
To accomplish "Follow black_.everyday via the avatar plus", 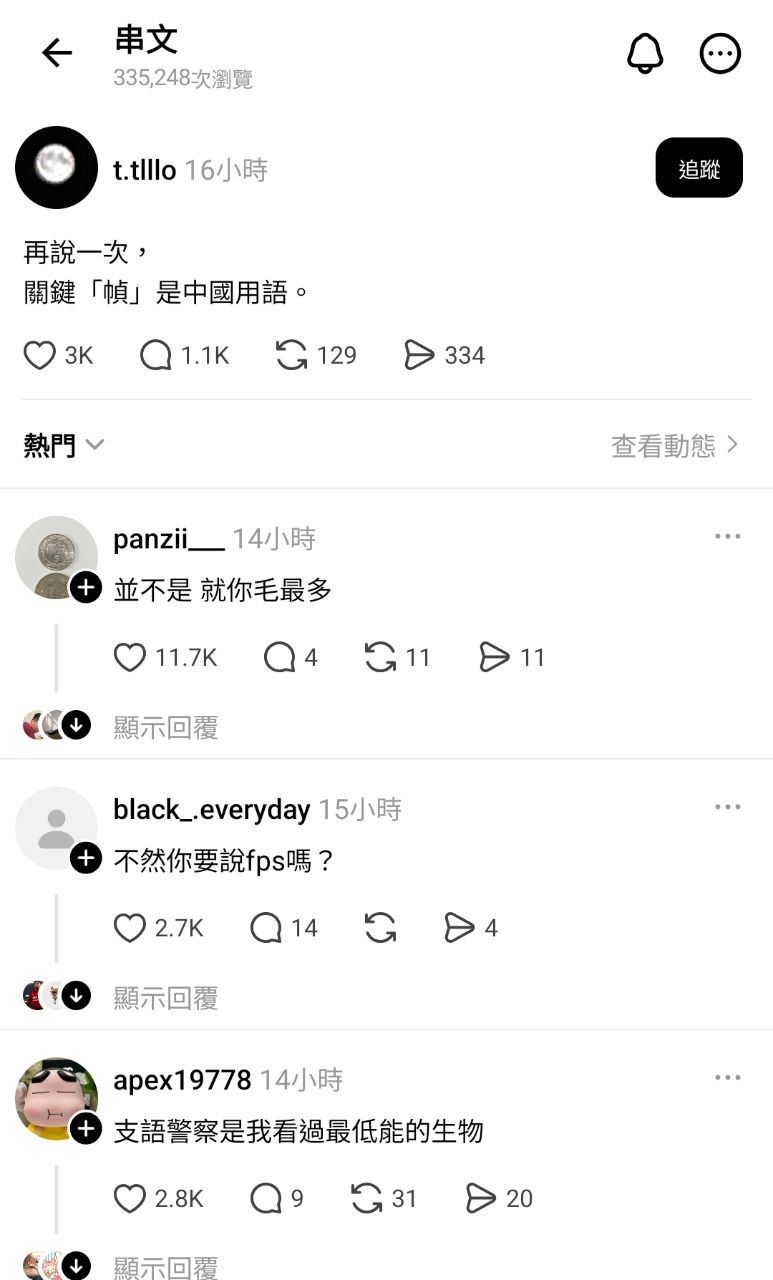I will click(86, 858).
